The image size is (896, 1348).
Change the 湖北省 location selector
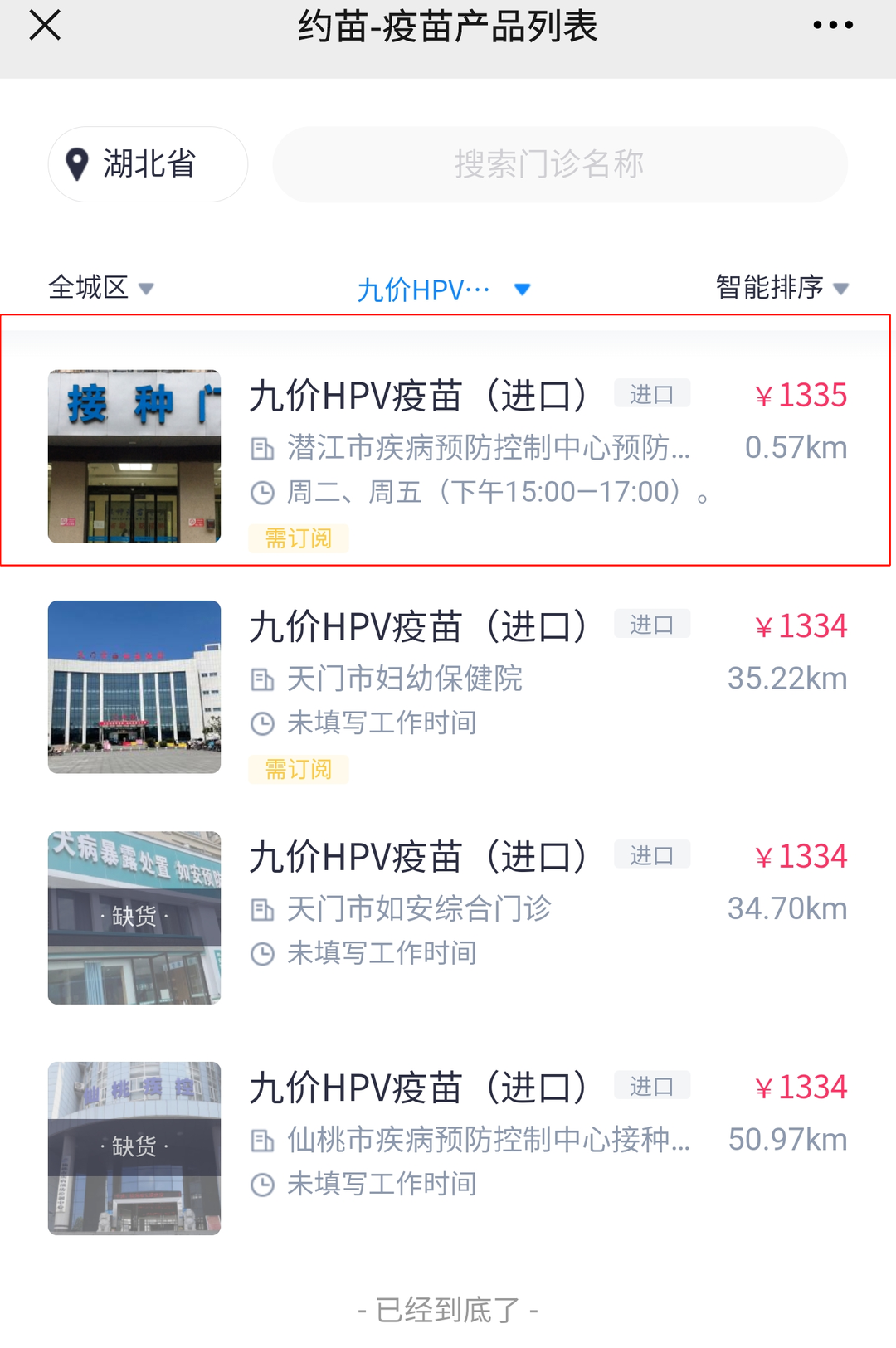(148, 164)
